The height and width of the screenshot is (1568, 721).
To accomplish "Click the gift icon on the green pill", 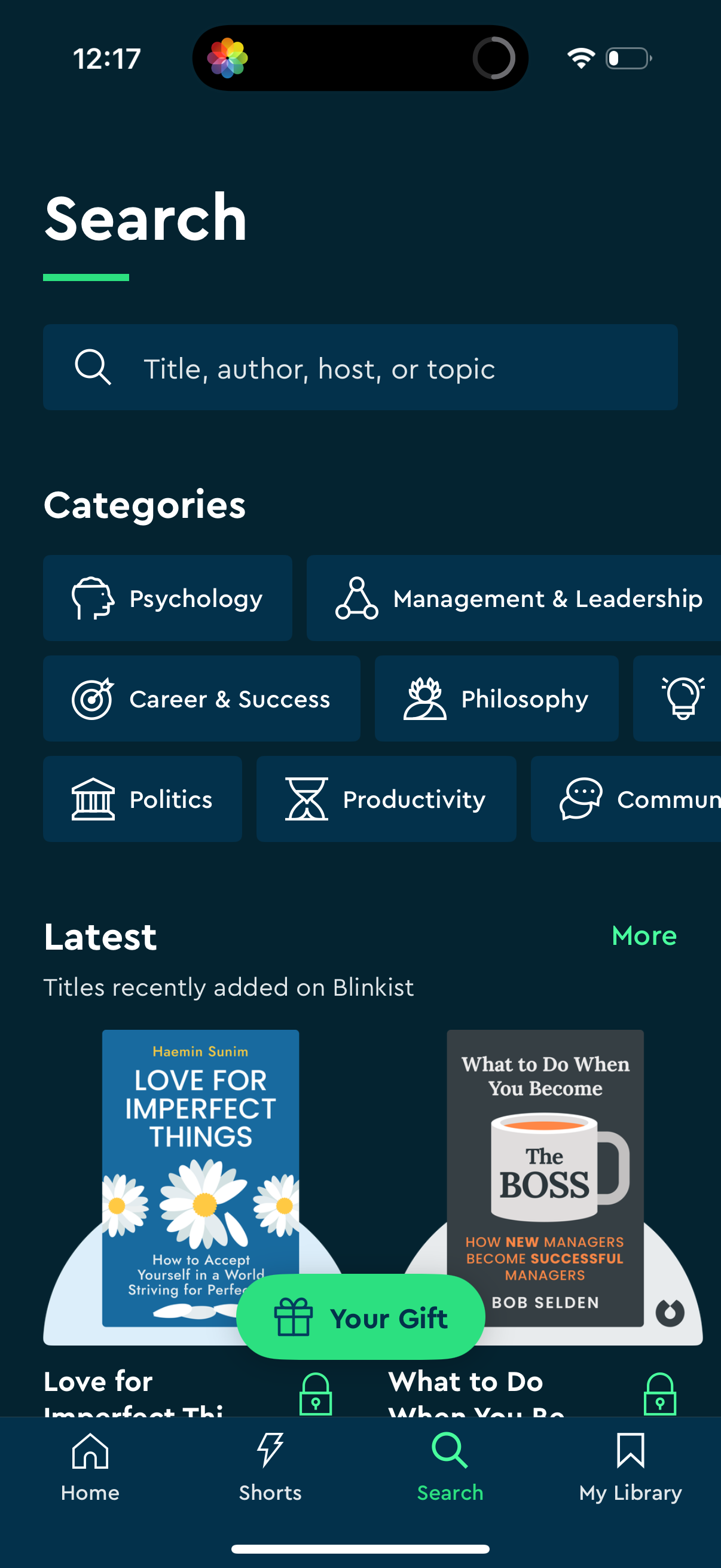I will tap(294, 1317).
